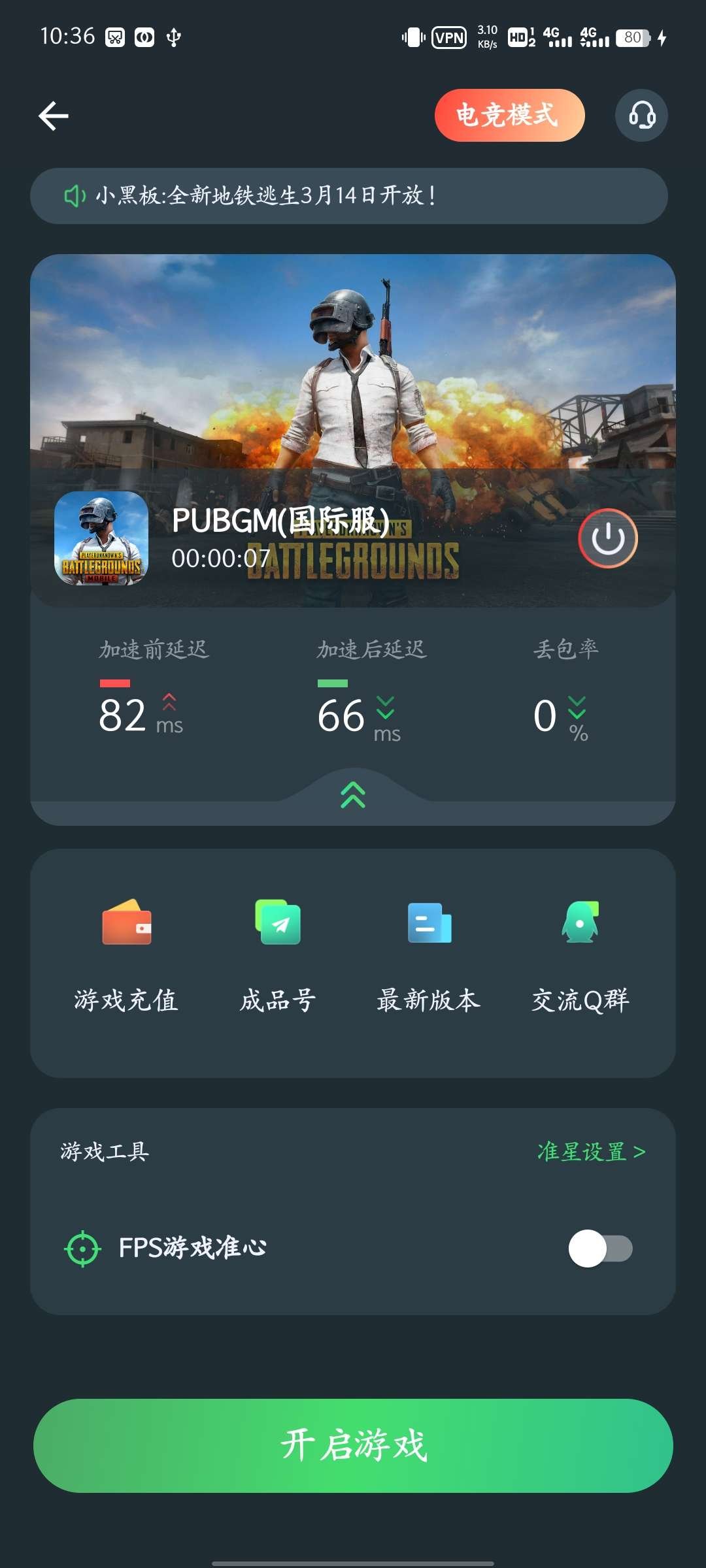Open 成品号 accounts shop
Viewport: 706px width, 1568px height.
click(x=278, y=954)
